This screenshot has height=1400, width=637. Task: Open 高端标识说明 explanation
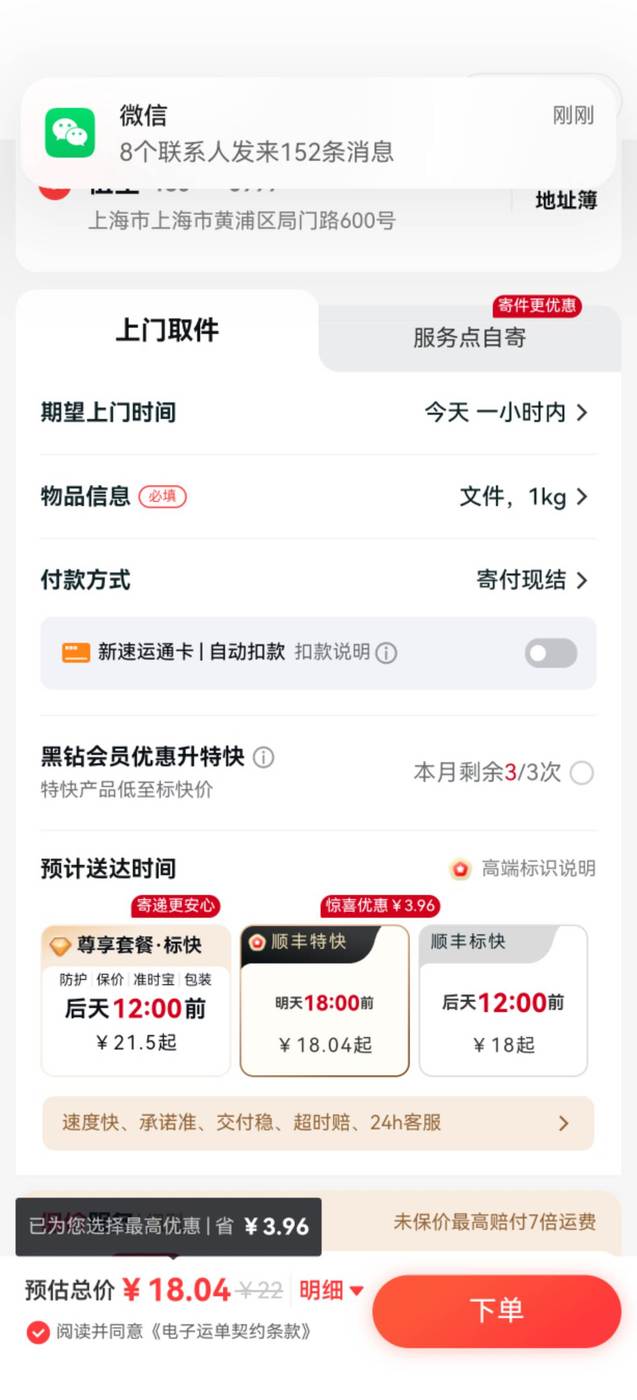(524, 868)
